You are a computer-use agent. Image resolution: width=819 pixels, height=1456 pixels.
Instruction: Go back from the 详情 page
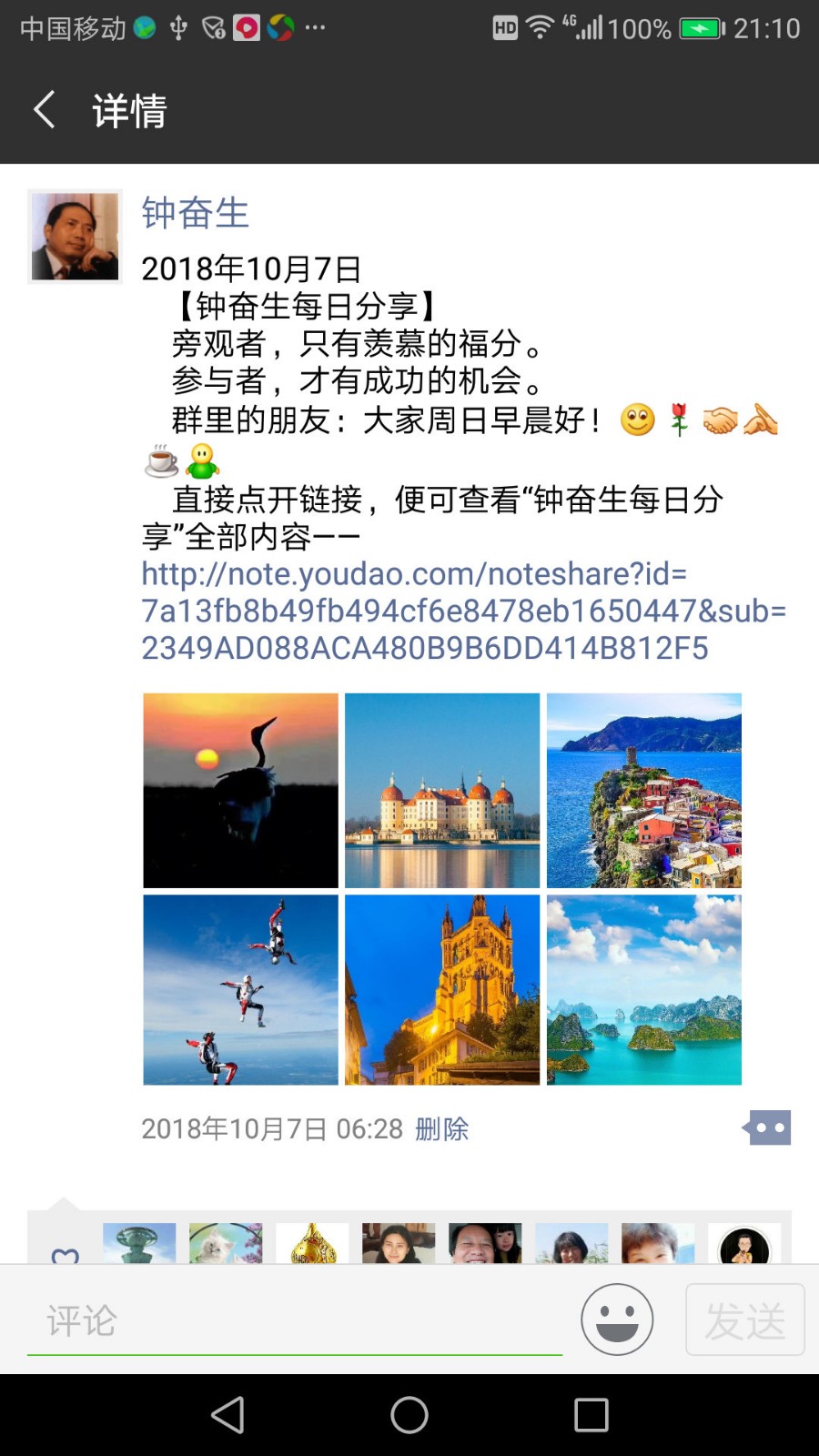[x=44, y=110]
